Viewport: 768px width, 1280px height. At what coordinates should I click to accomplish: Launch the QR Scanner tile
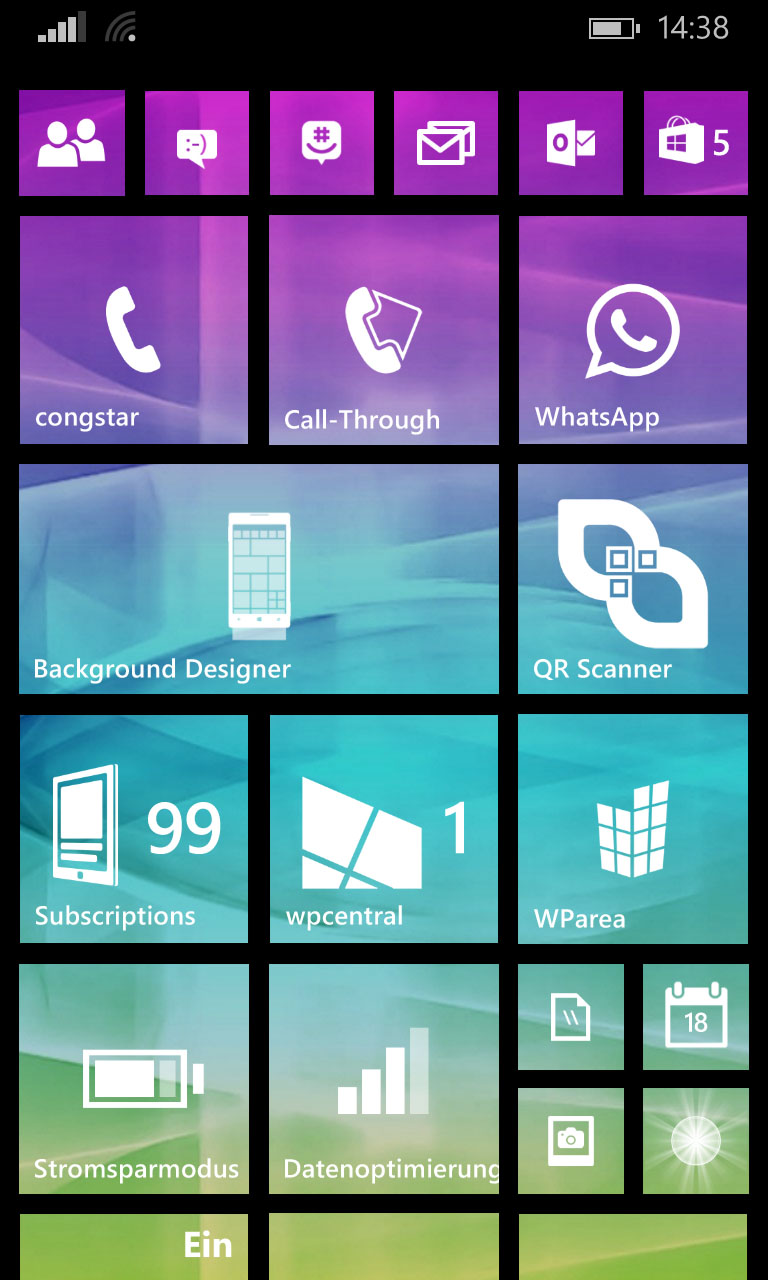633,579
